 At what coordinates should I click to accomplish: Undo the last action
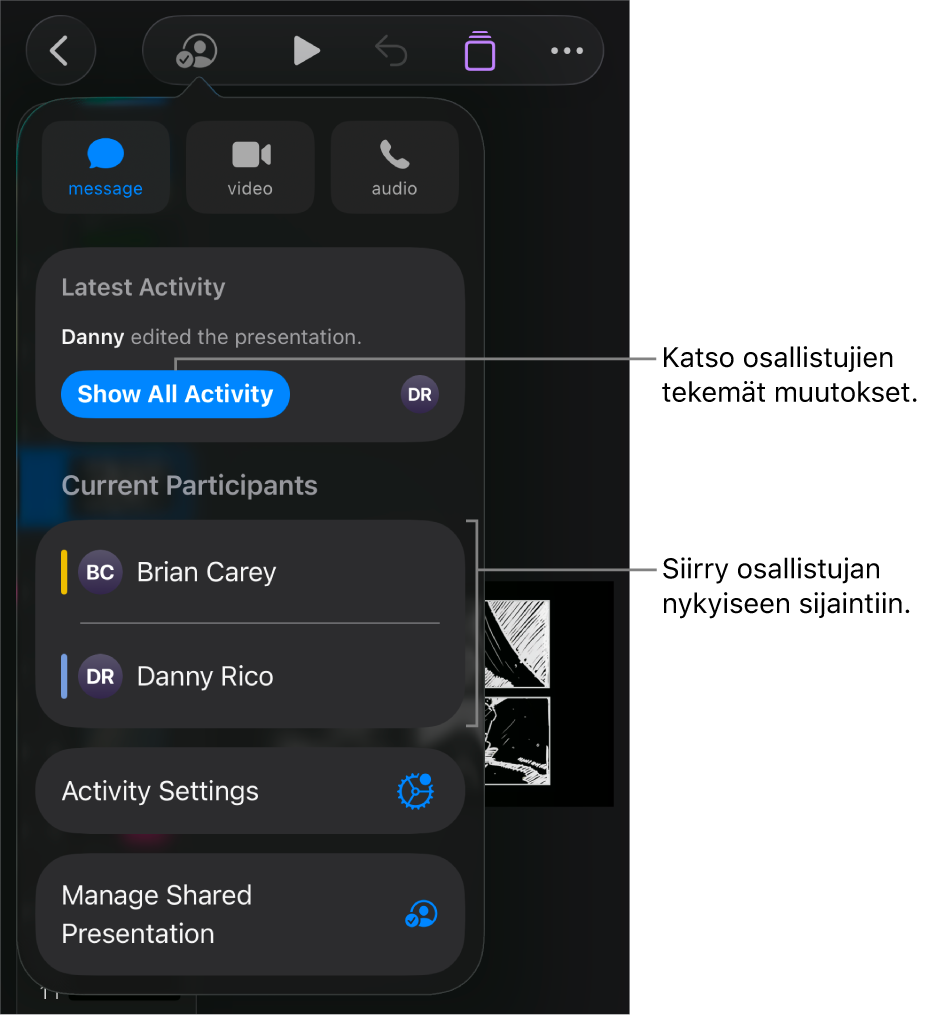[x=391, y=50]
